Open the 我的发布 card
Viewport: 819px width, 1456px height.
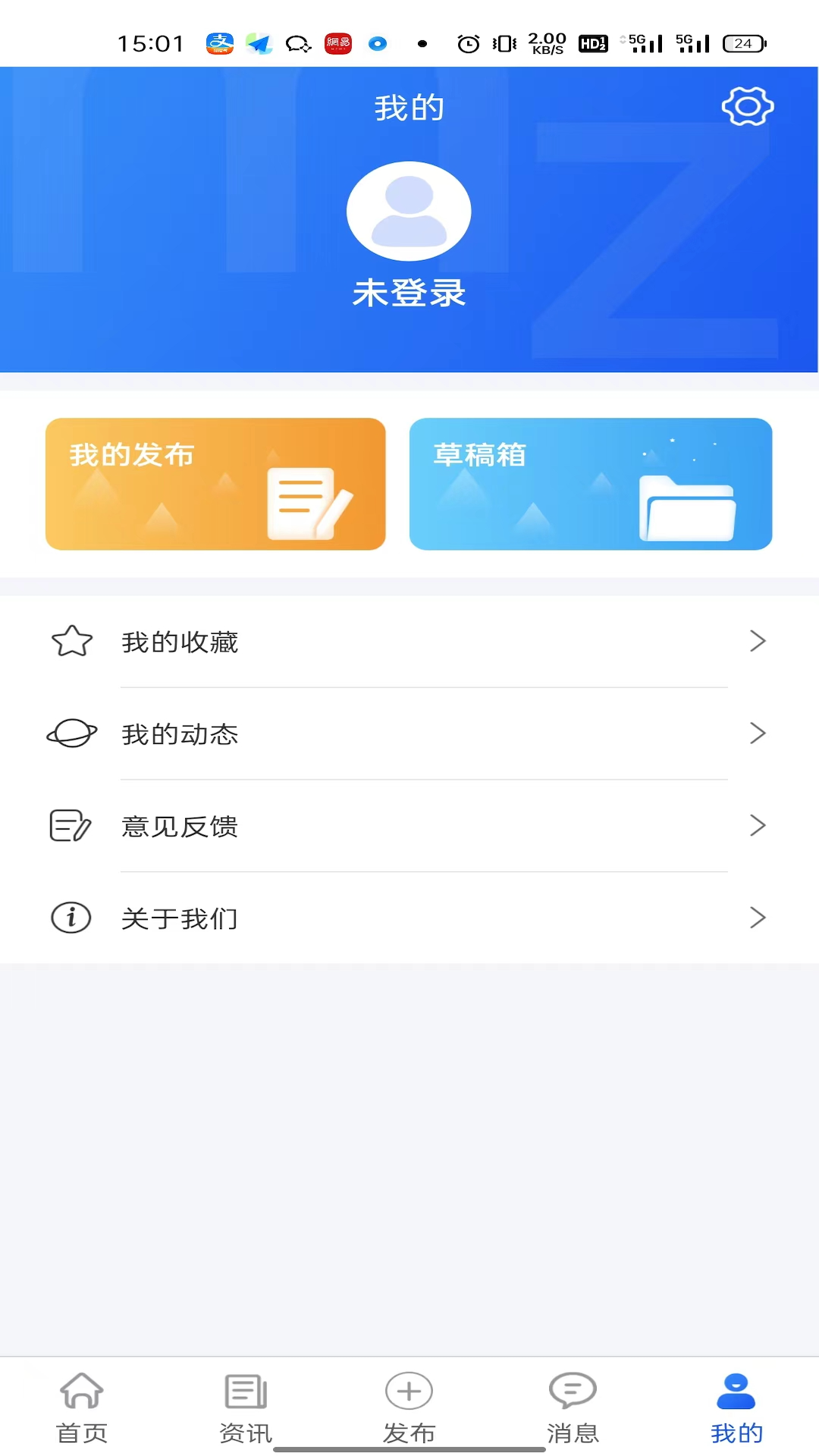[215, 484]
